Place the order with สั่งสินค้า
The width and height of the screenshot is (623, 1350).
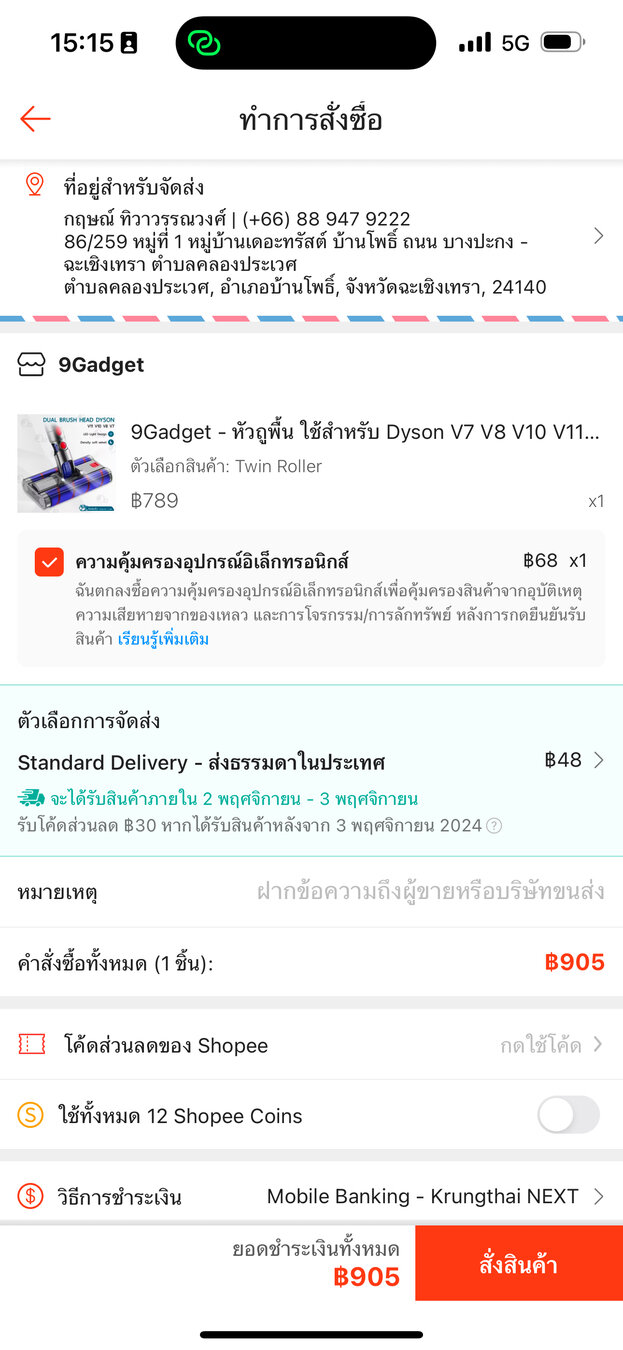(x=518, y=1264)
